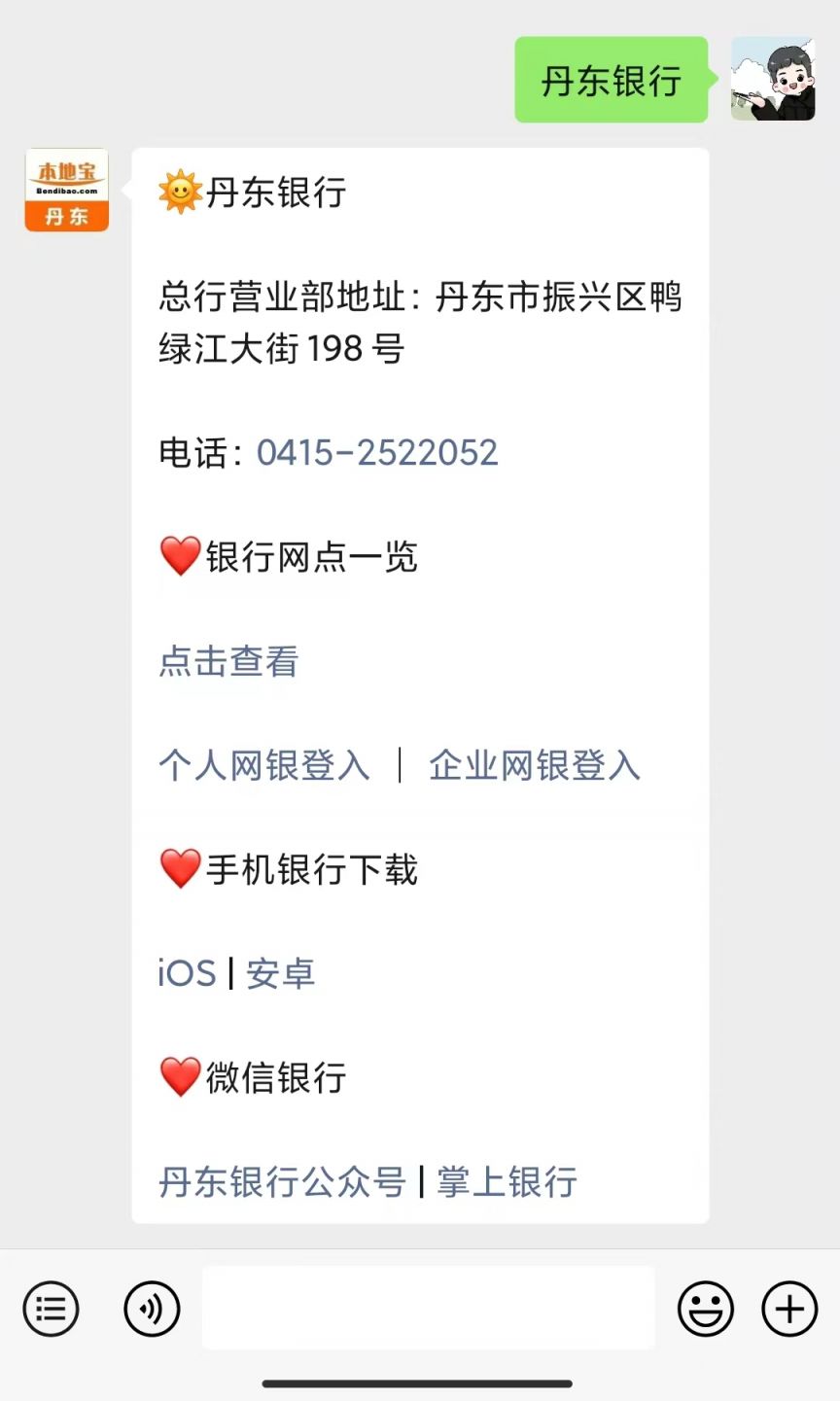Viewport: 840px width, 1401px height.
Task: Click the plus icon for more options
Action: pyautogui.click(x=787, y=1309)
